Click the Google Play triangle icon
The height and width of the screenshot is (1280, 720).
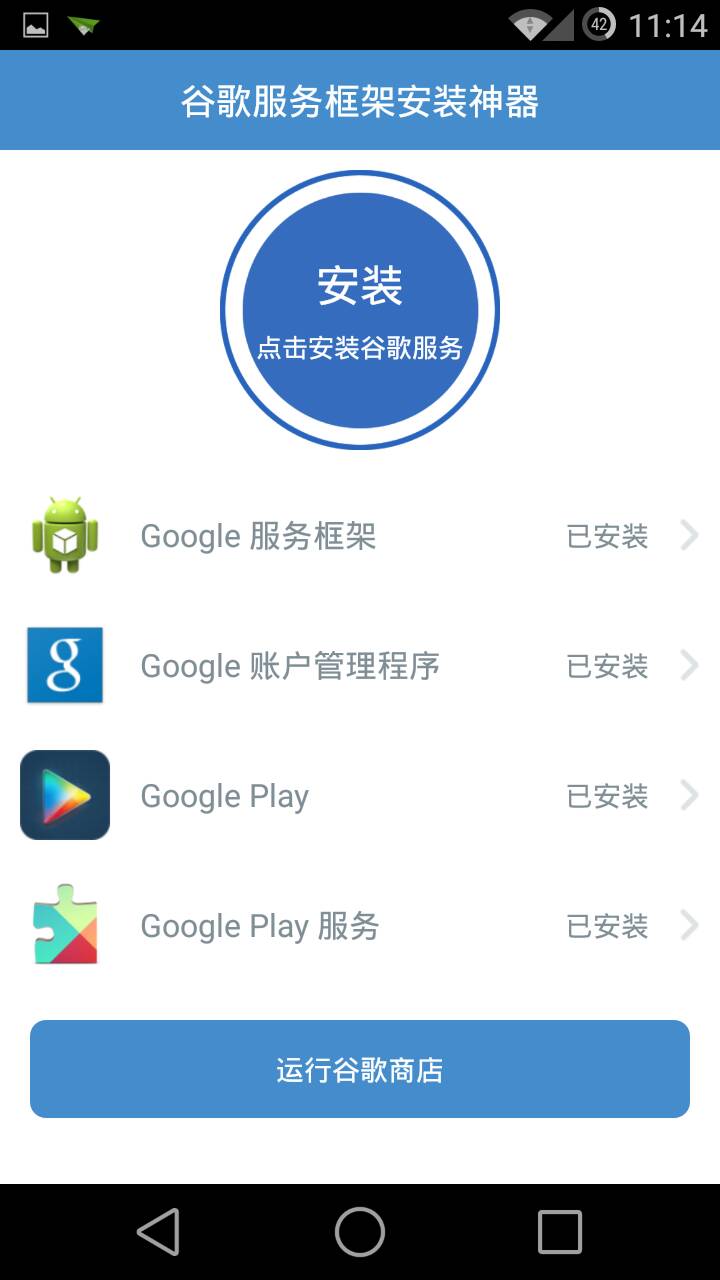[x=63, y=795]
